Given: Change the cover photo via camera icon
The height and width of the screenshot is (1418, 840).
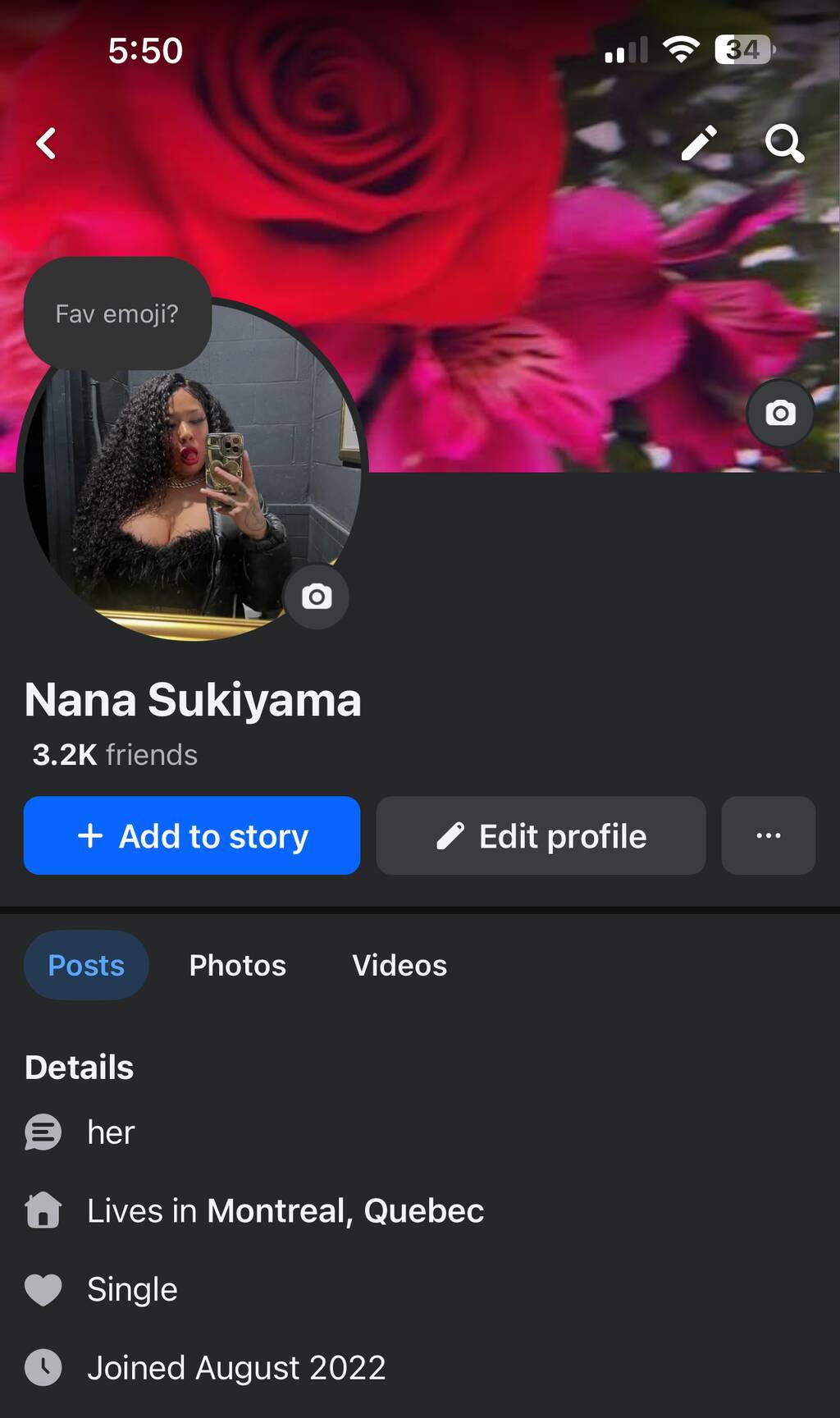Looking at the screenshot, I should tap(780, 413).
